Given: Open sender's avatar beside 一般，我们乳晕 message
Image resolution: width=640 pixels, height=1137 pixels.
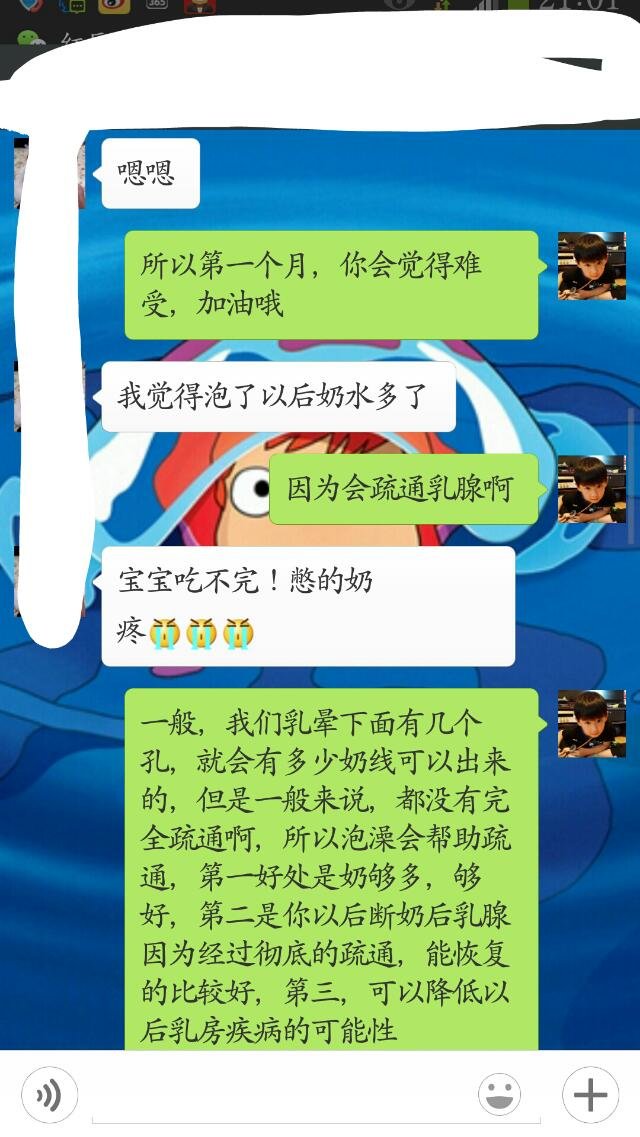Looking at the screenshot, I should click(591, 723).
